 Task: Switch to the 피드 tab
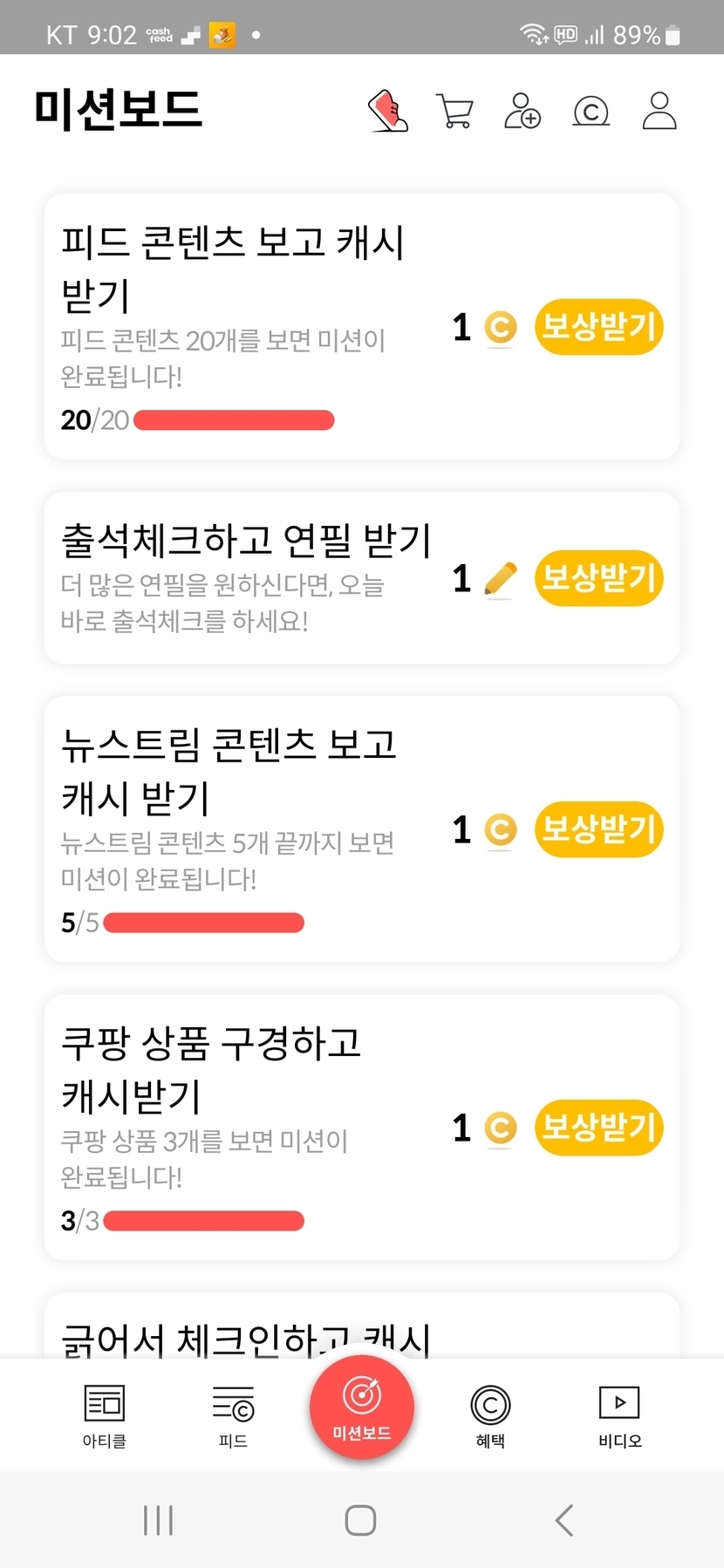coord(233,1416)
